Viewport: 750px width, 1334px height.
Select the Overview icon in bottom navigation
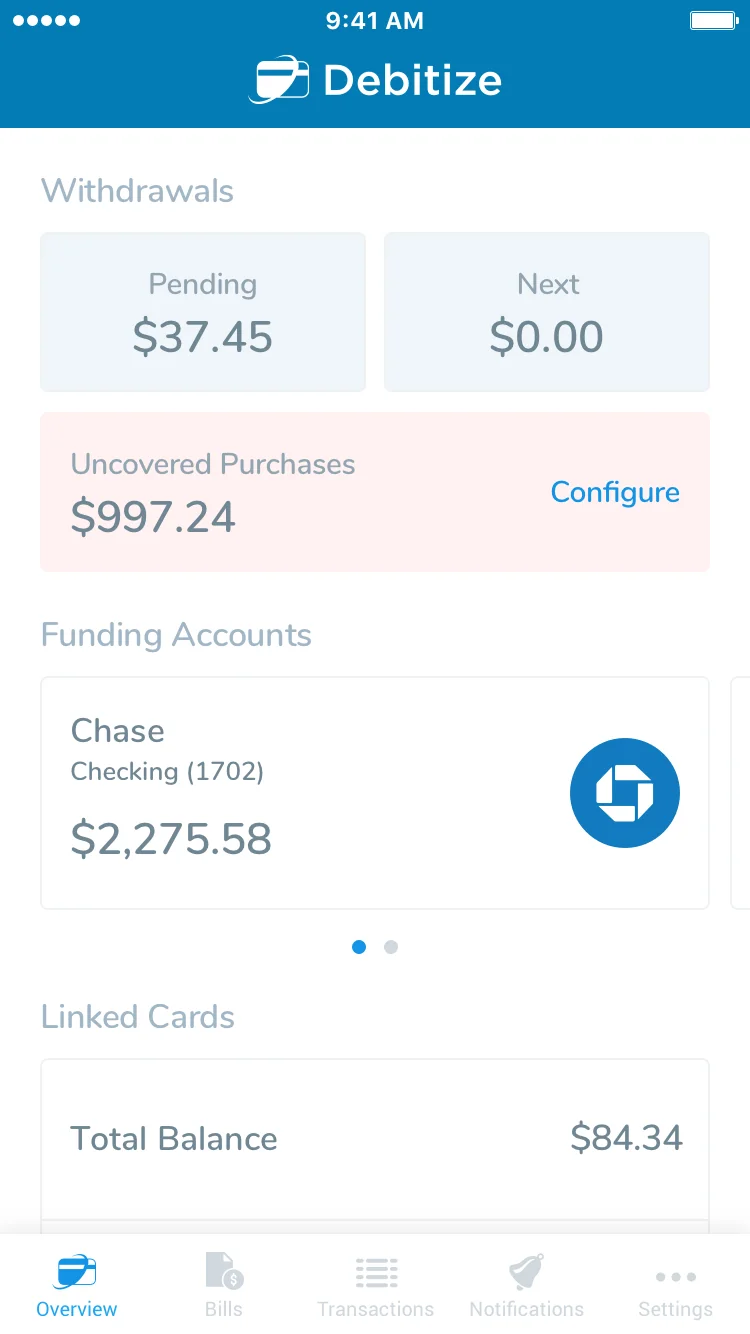pyautogui.click(x=76, y=1270)
